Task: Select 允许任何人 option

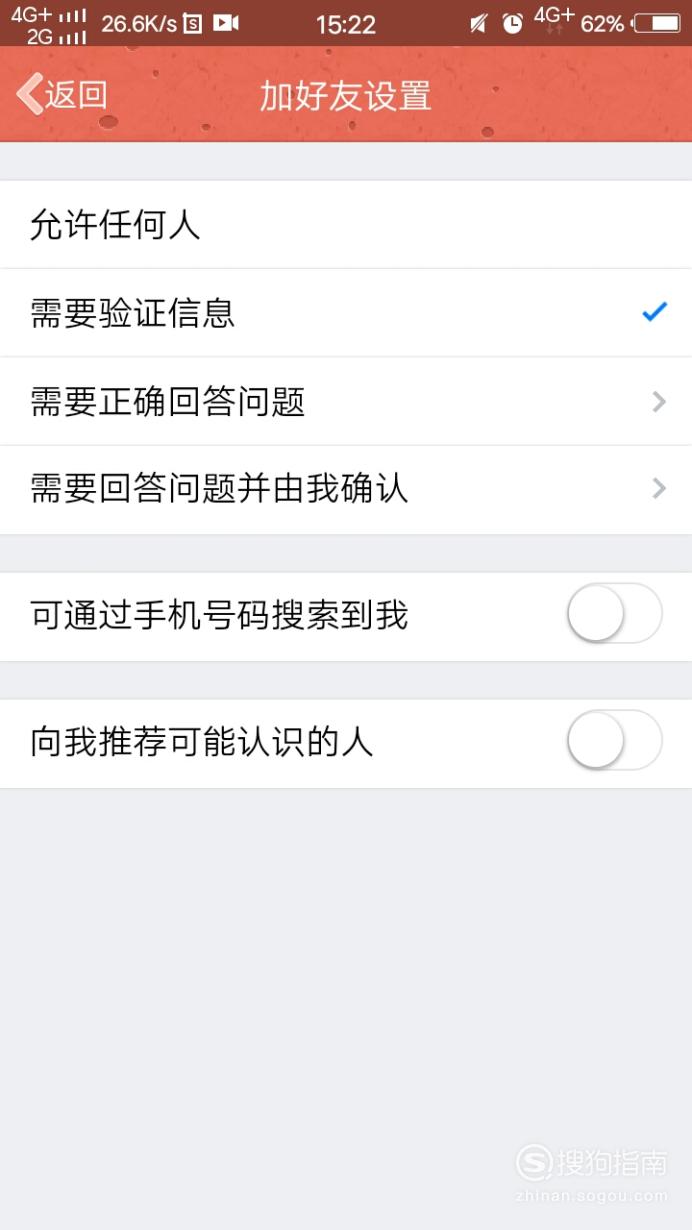Action: [346, 225]
